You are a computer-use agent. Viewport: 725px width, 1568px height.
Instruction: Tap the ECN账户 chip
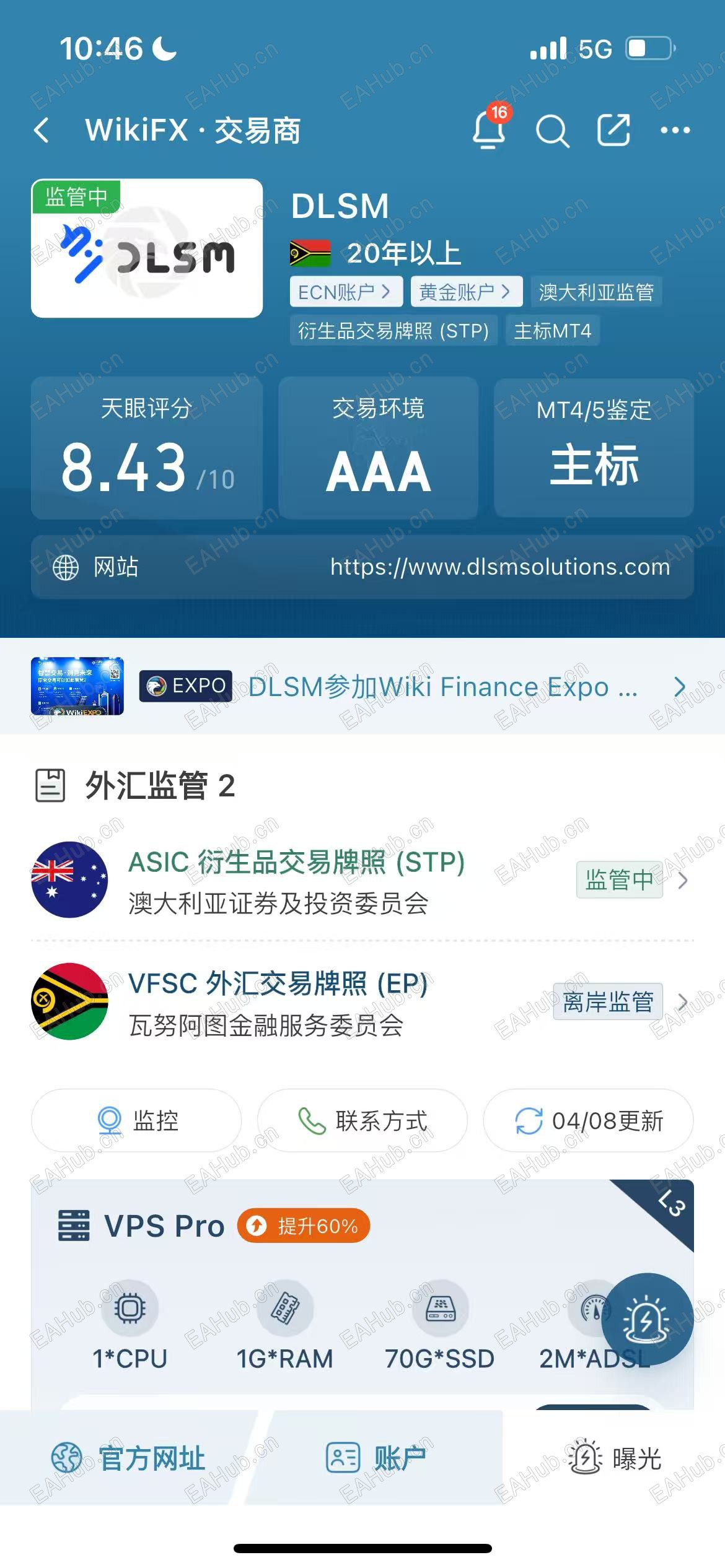click(345, 292)
